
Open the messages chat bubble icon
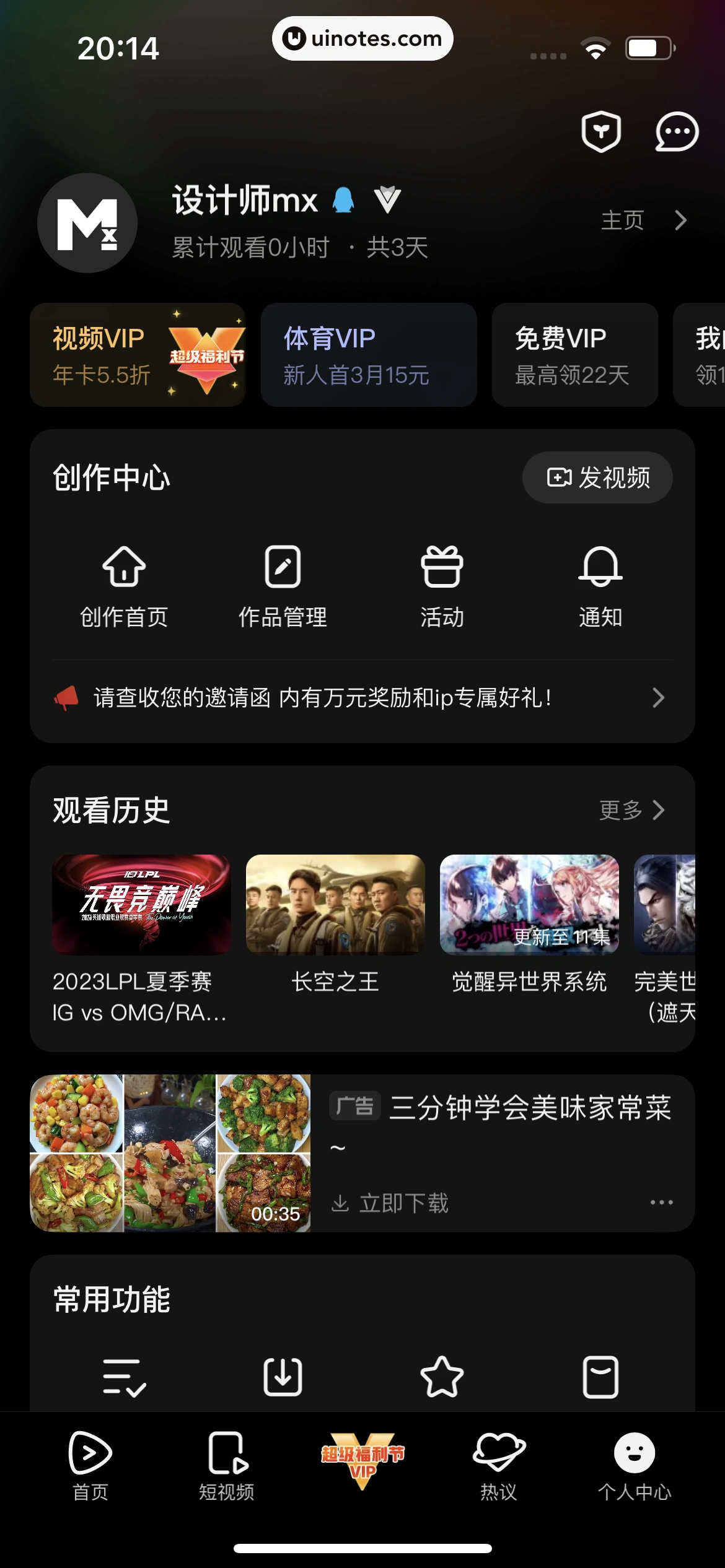677,132
